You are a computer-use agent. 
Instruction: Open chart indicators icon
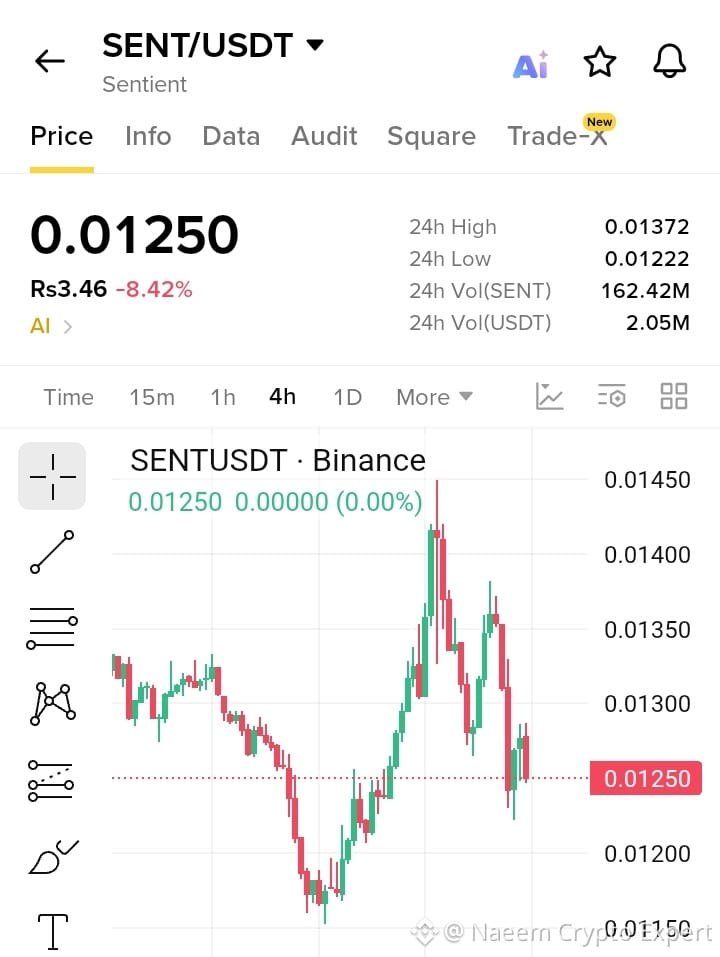[549, 396]
